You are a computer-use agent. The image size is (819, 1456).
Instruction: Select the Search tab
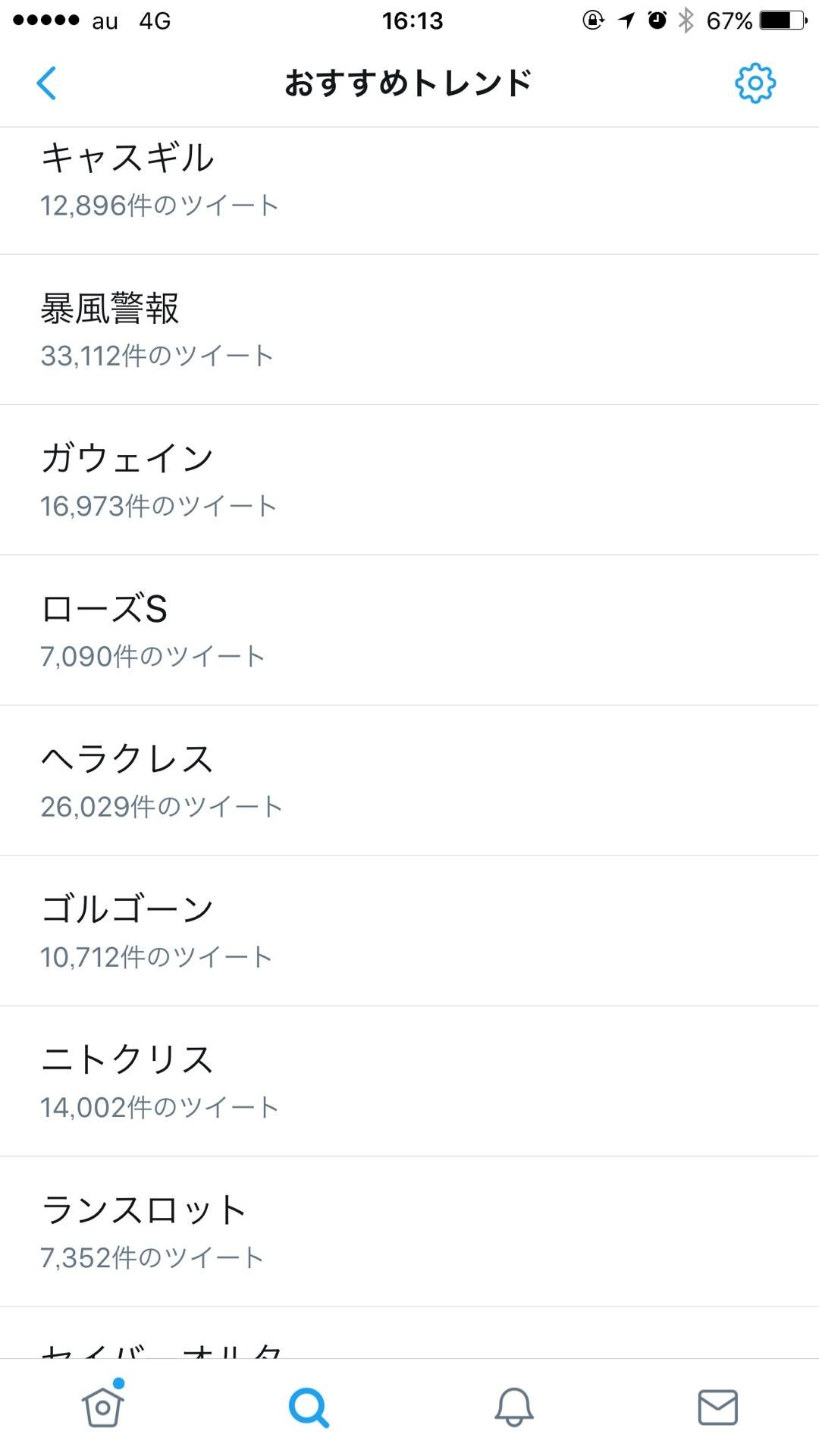coord(309,1407)
